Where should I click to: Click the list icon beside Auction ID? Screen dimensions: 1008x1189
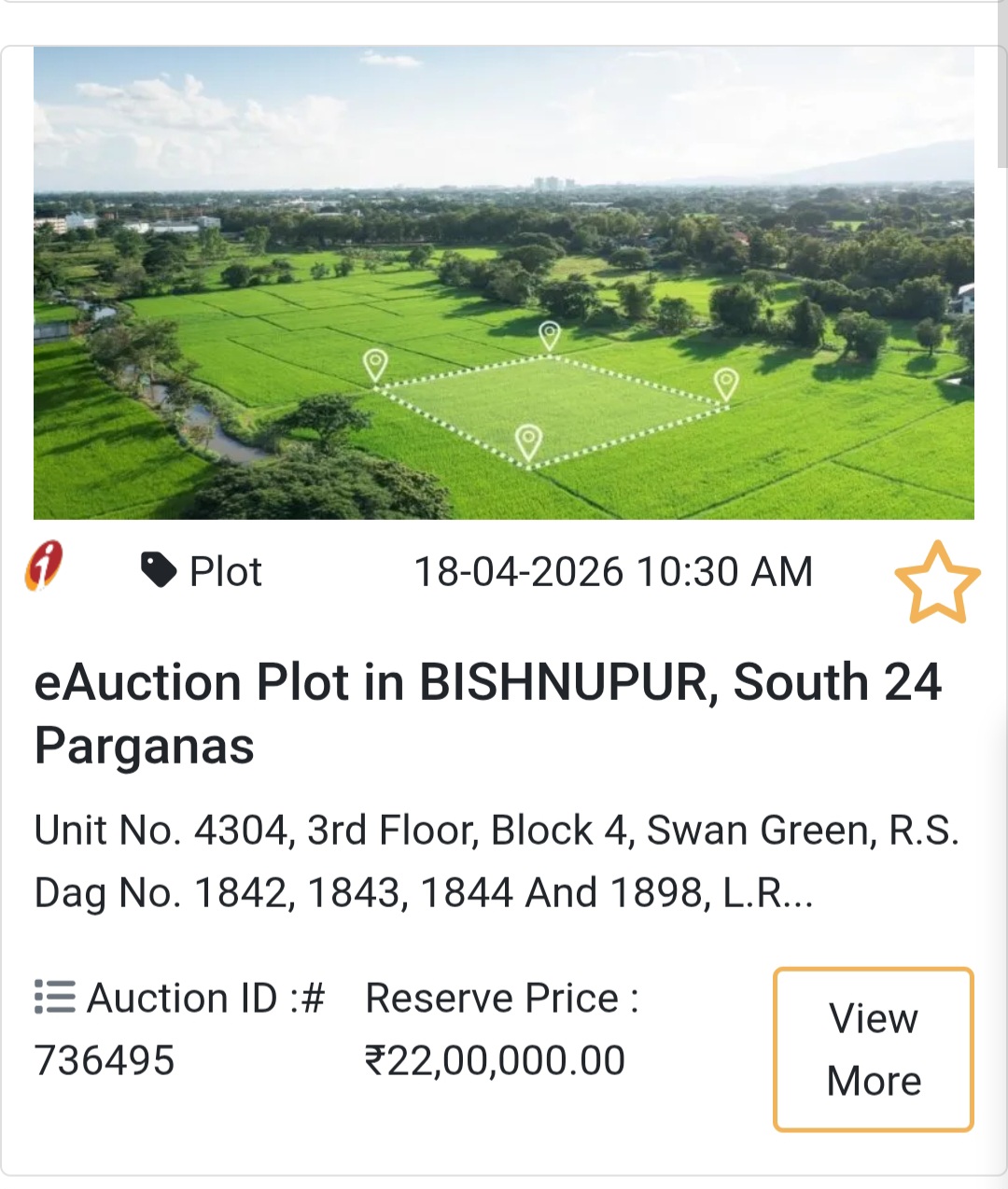[x=53, y=997]
